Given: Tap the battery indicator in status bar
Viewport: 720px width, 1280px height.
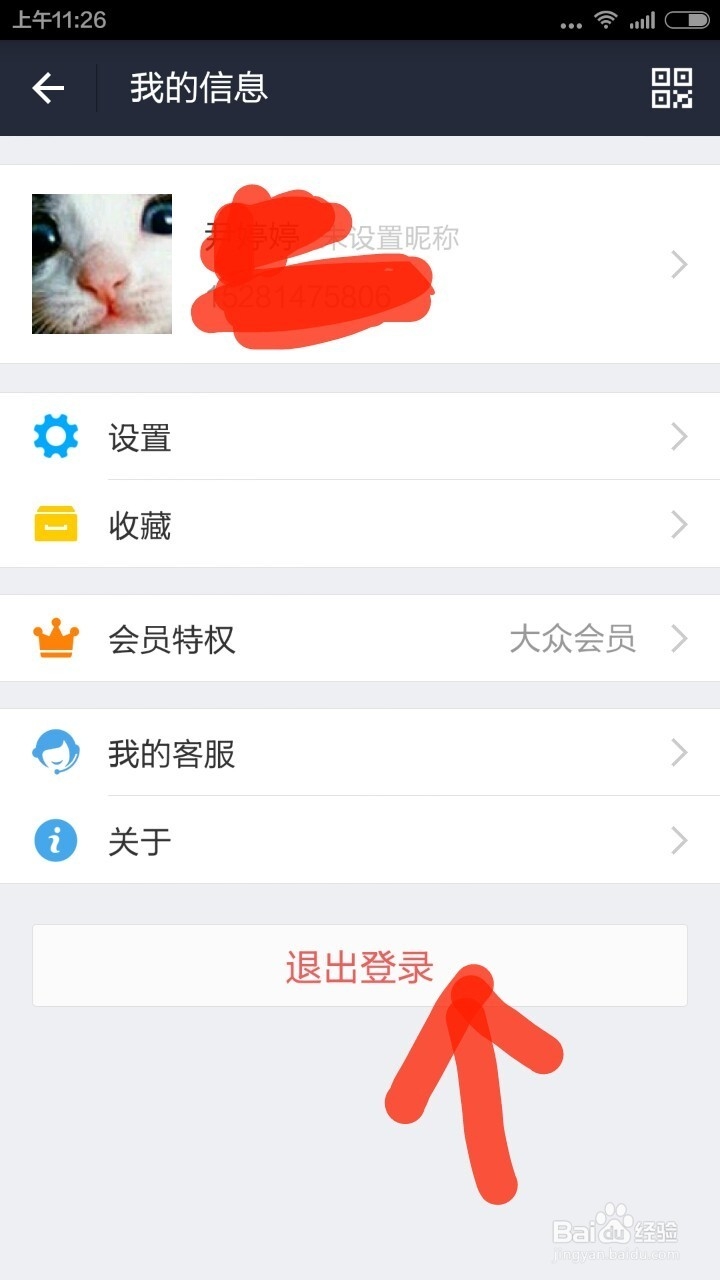Looking at the screenshot, I should point(686,18).
